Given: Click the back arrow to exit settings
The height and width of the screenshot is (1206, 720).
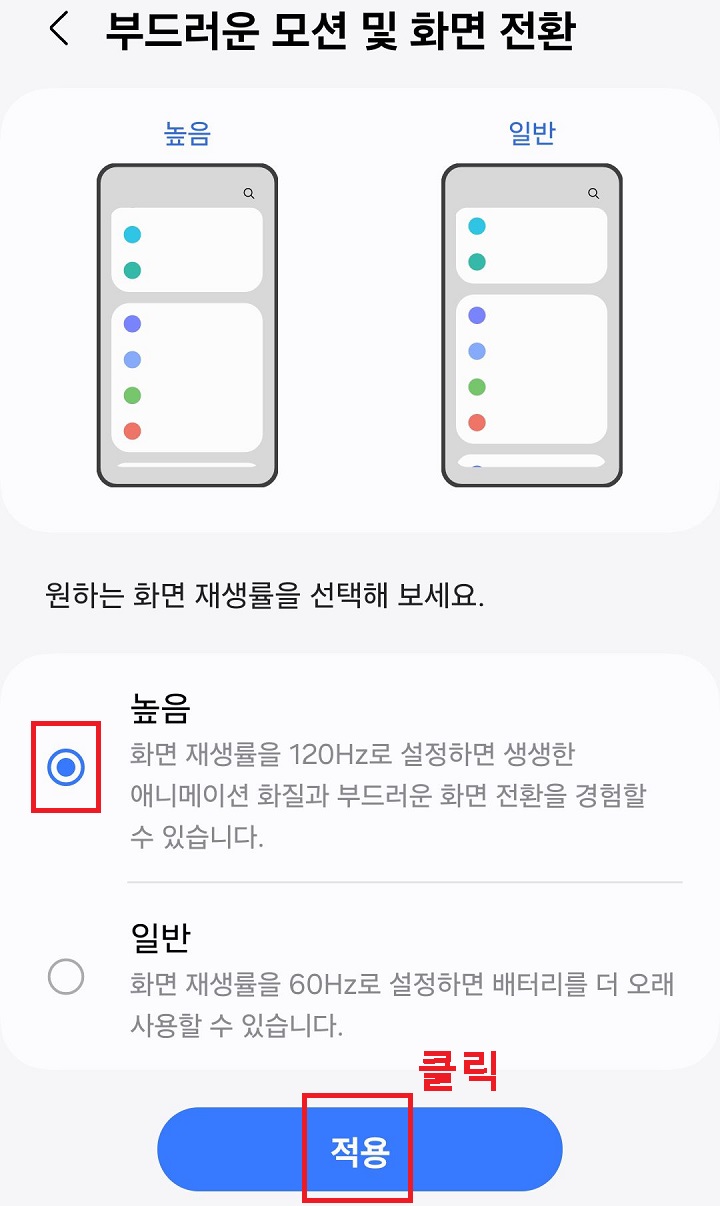Looking at the screenshot, I should point(57,30).
